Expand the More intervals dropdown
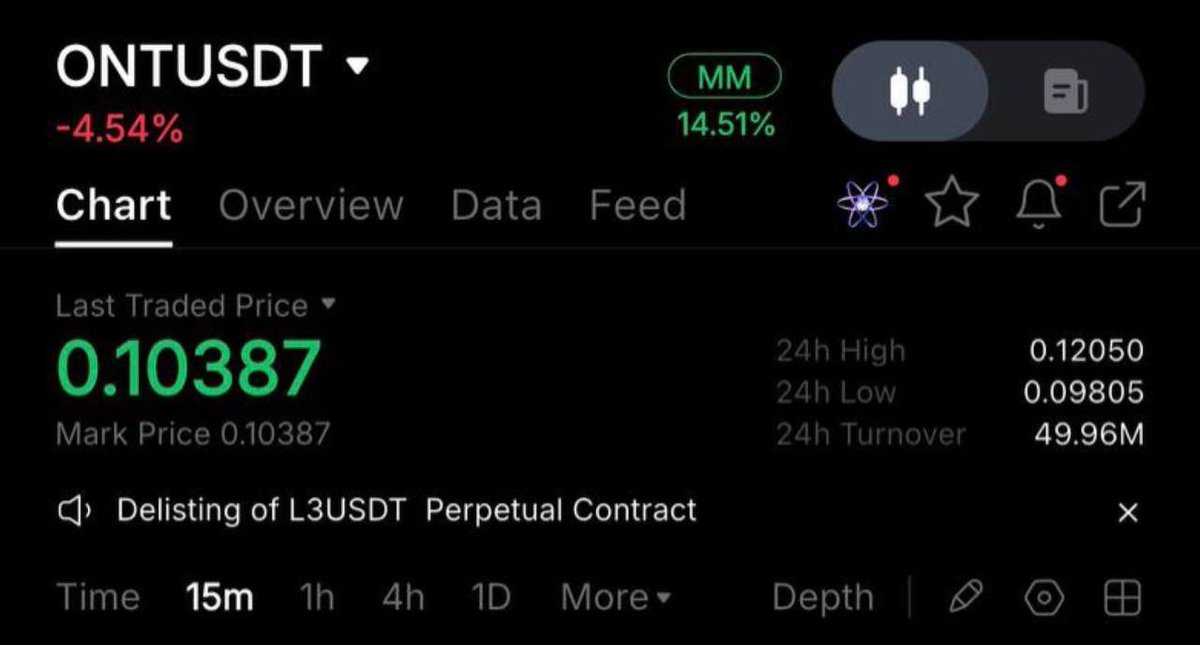 click(x=616, y=598)
